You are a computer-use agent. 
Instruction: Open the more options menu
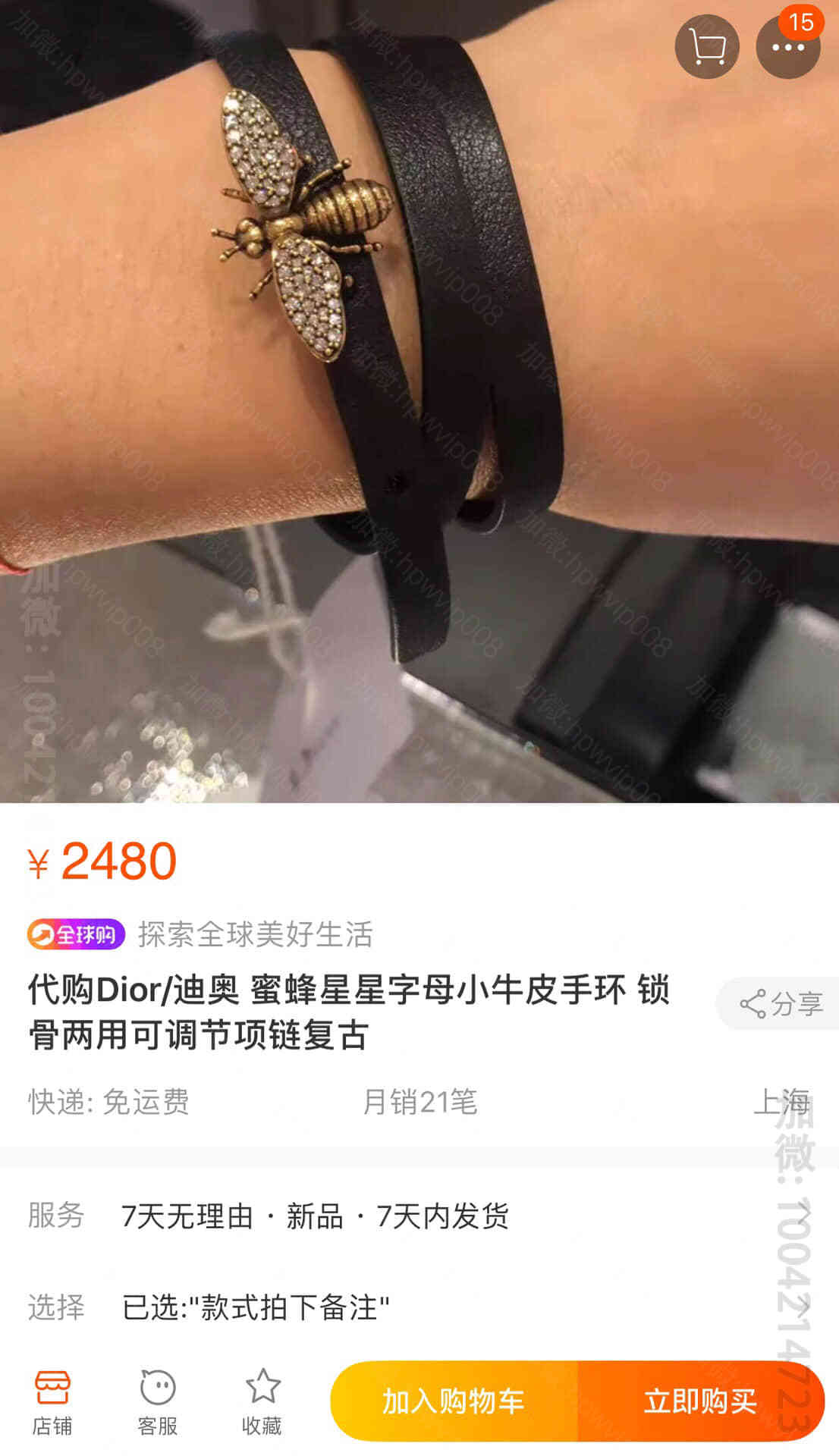coord(787,47)
